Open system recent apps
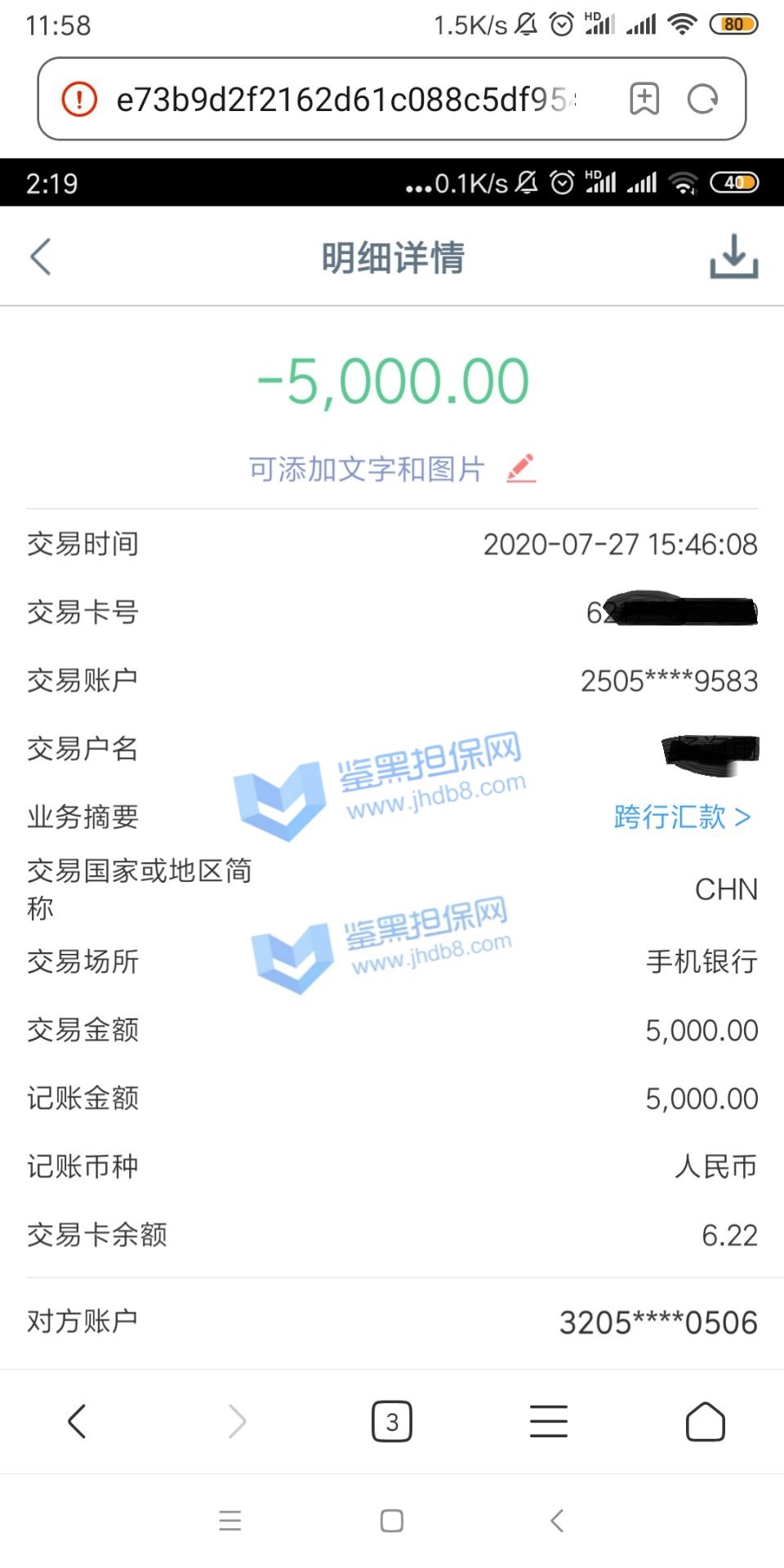This screenshot has width=784, height=1568. click(230, 1521)
